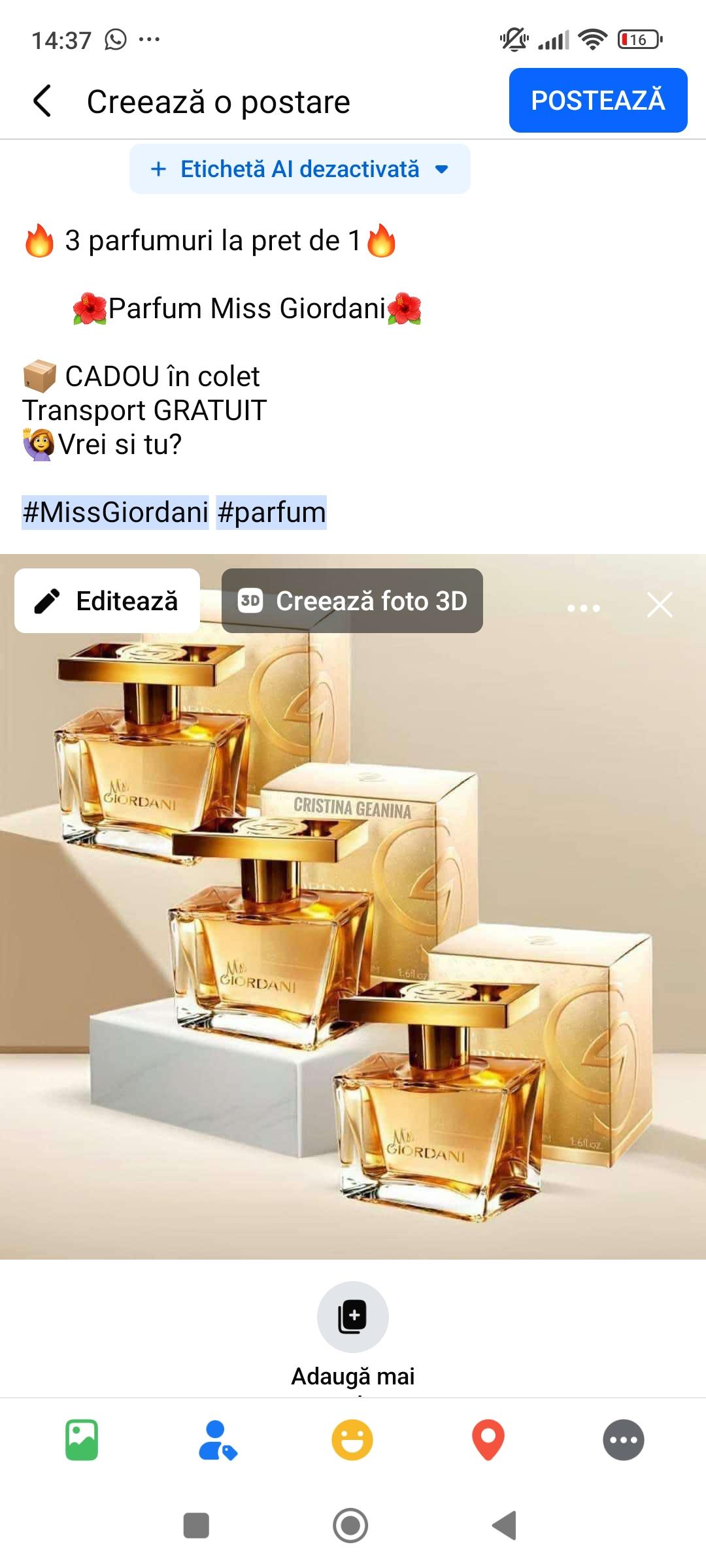Tap the system home button
Screen dimensions: 706x1568
(350, 1526)
